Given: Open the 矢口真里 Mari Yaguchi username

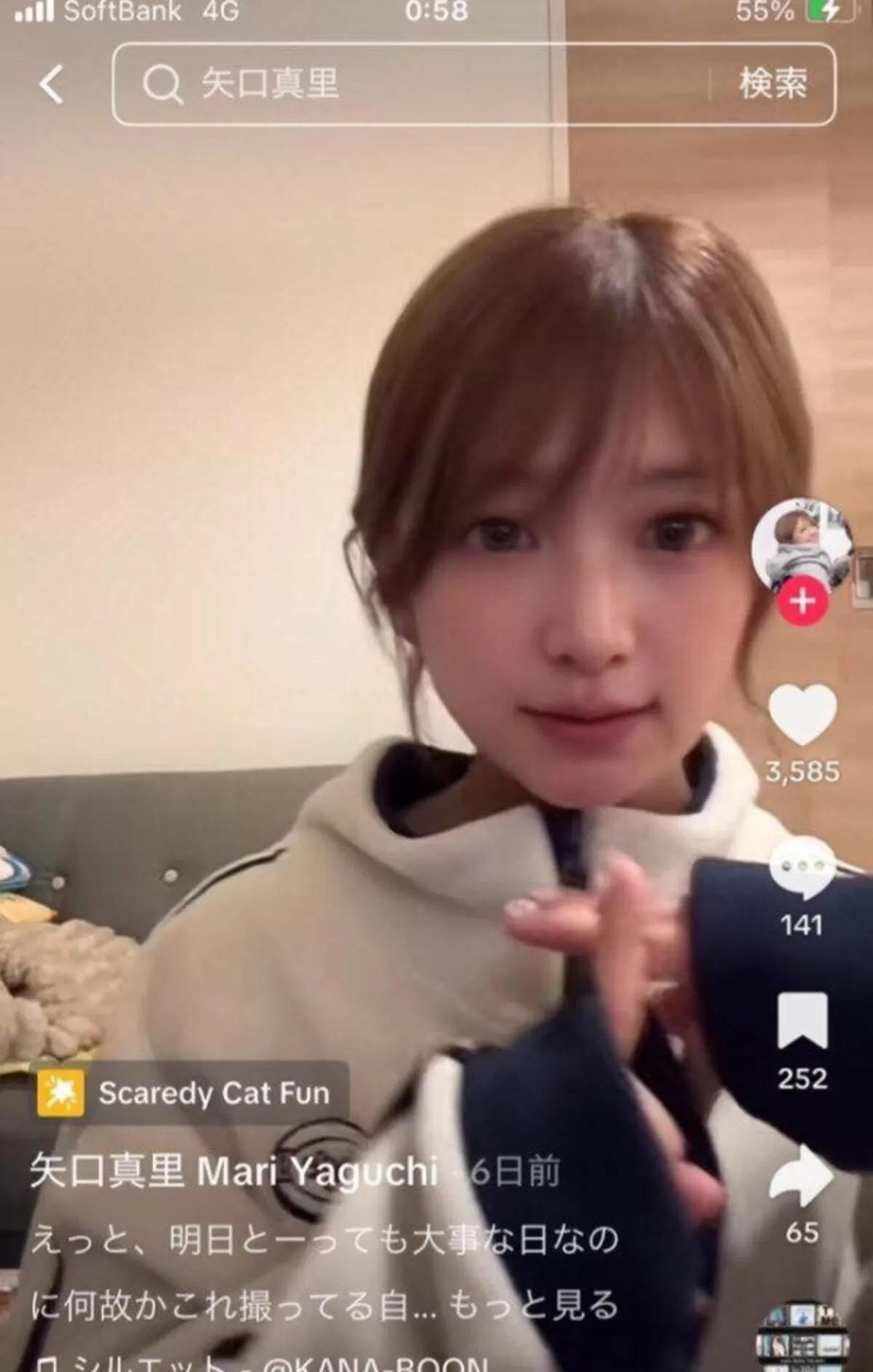Looking at the screenshot, I should 234,1170.
